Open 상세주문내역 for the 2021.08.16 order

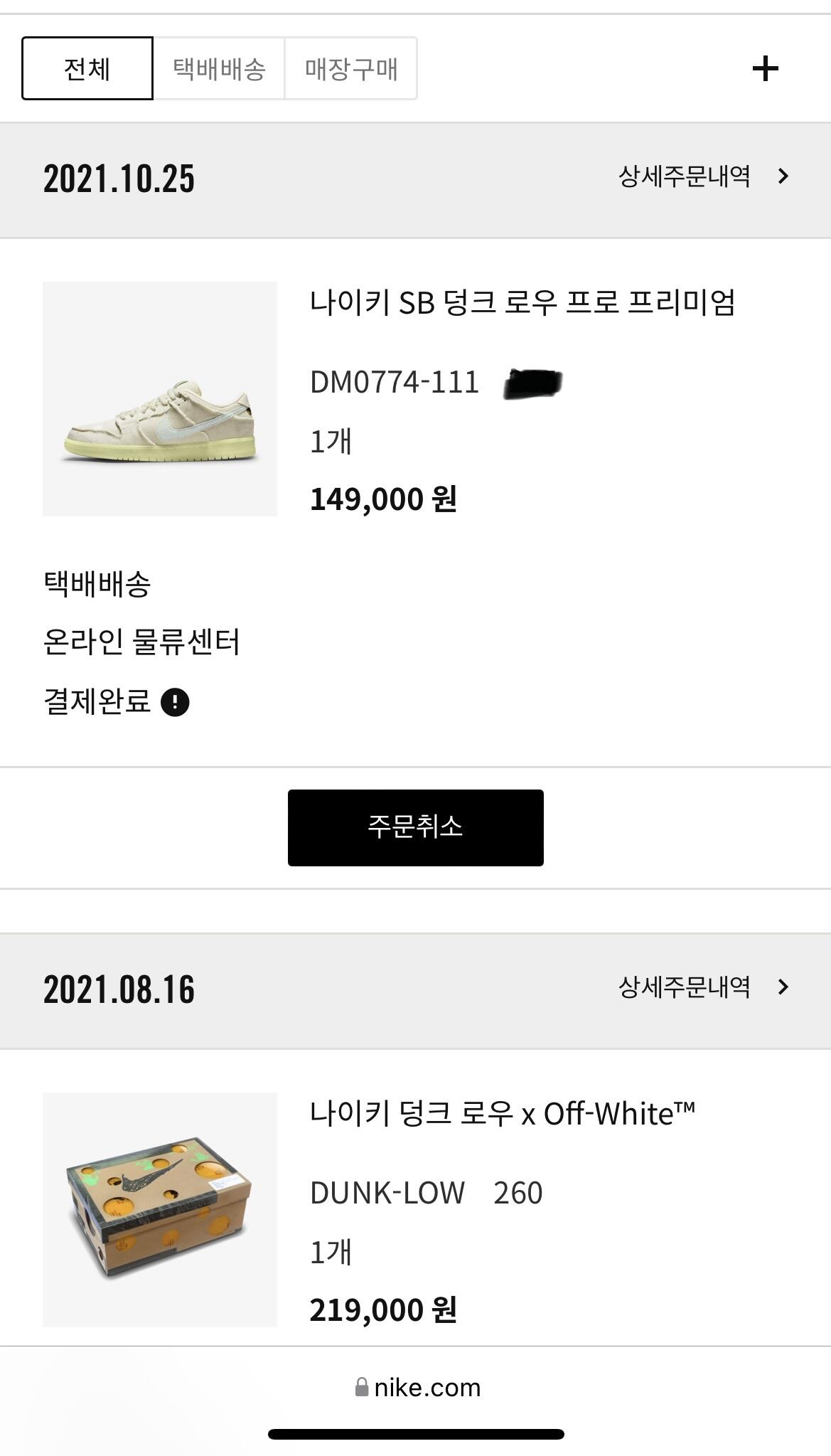tap(703, 987)
